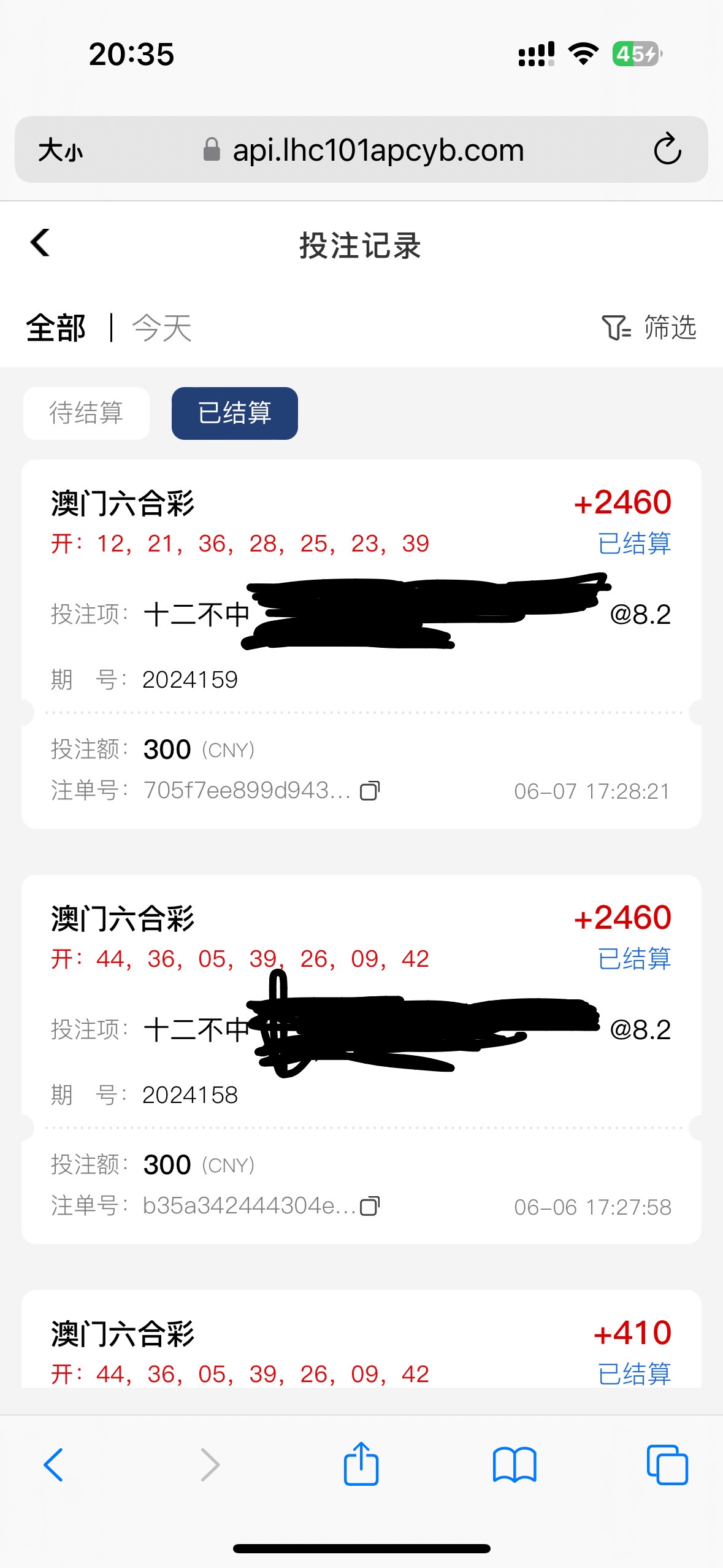
Task: Share this page from Safari's toolbar
Action: tap(361, 1465)
